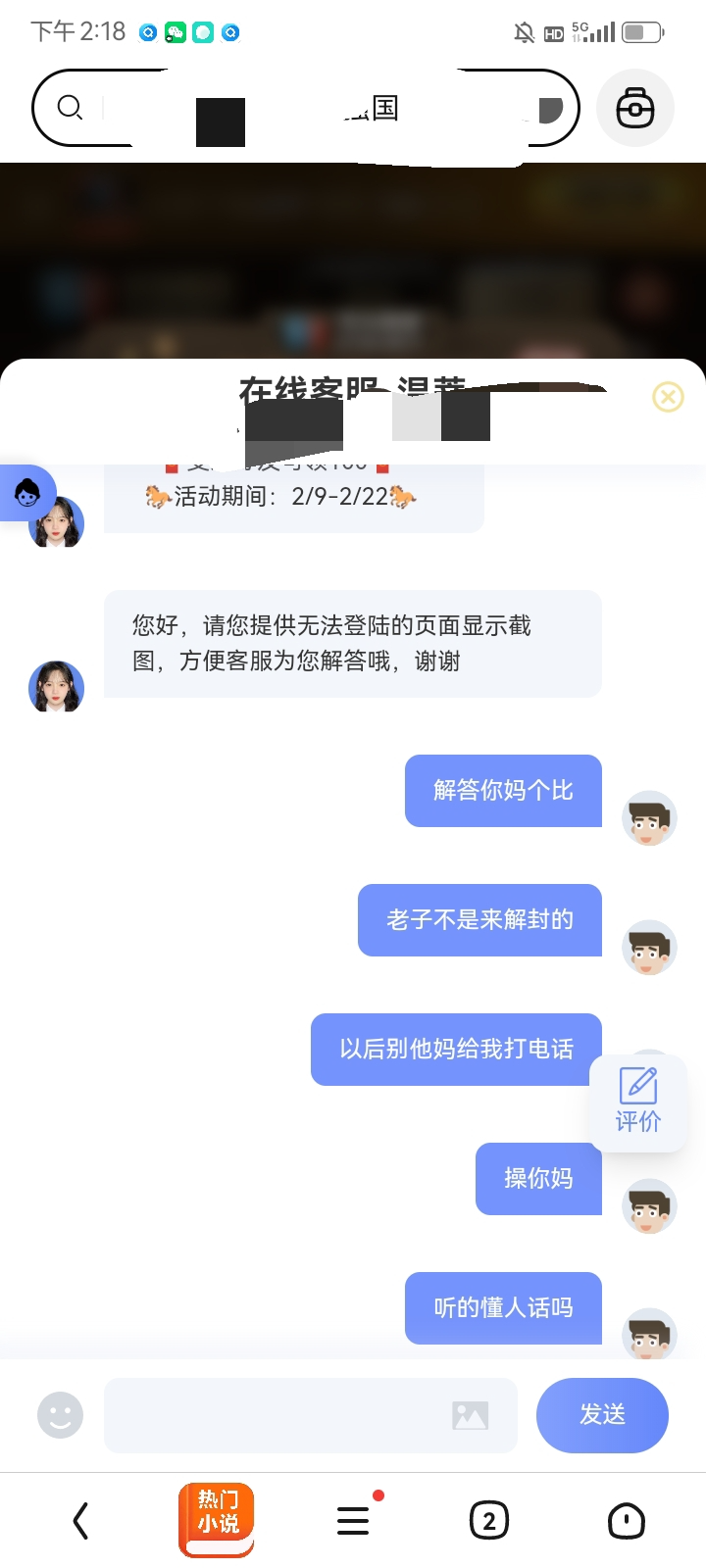Select the search magnifier icon
706x1568 pixels.
70,108
